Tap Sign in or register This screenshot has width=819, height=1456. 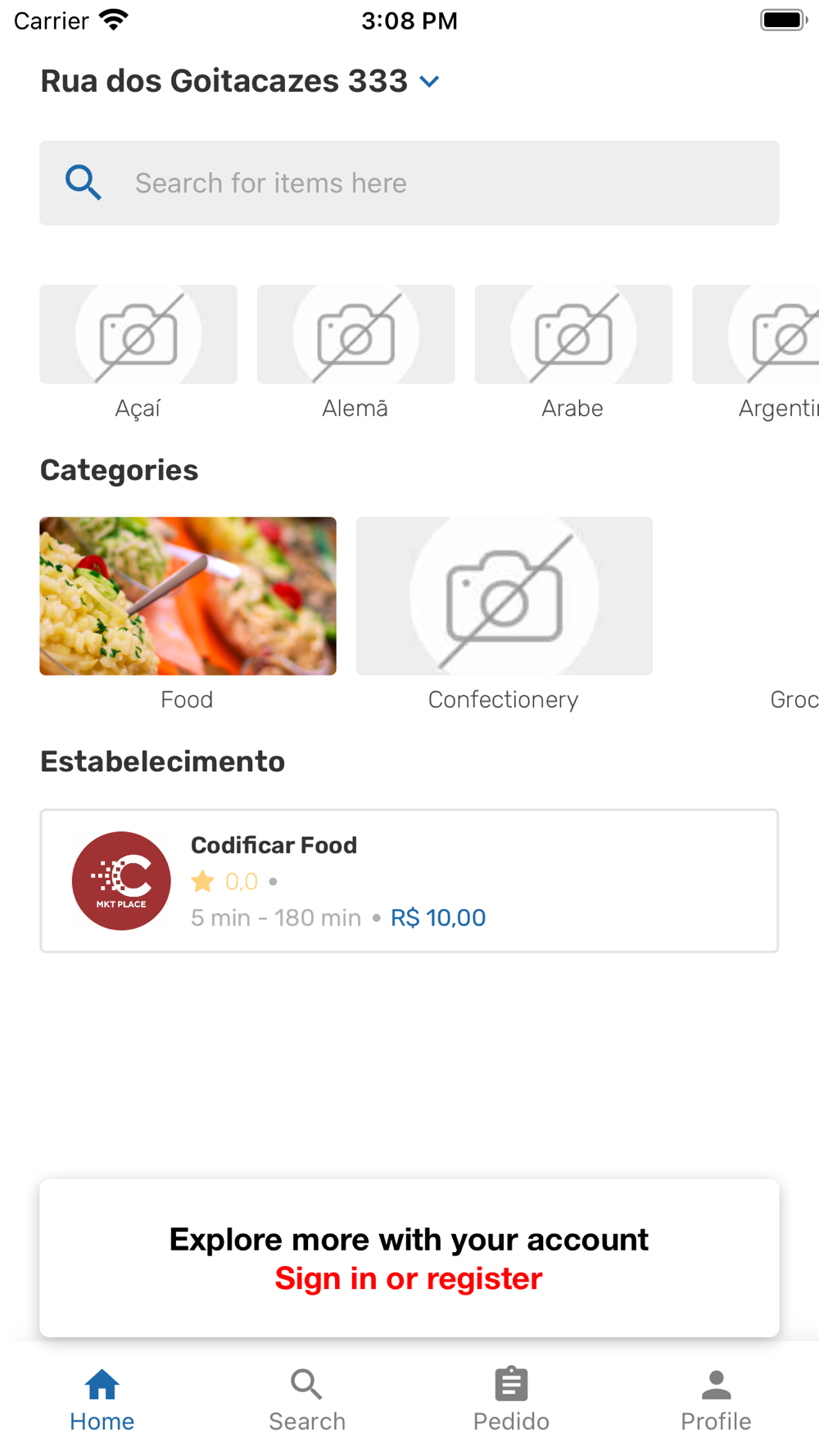pos(409,1278)
